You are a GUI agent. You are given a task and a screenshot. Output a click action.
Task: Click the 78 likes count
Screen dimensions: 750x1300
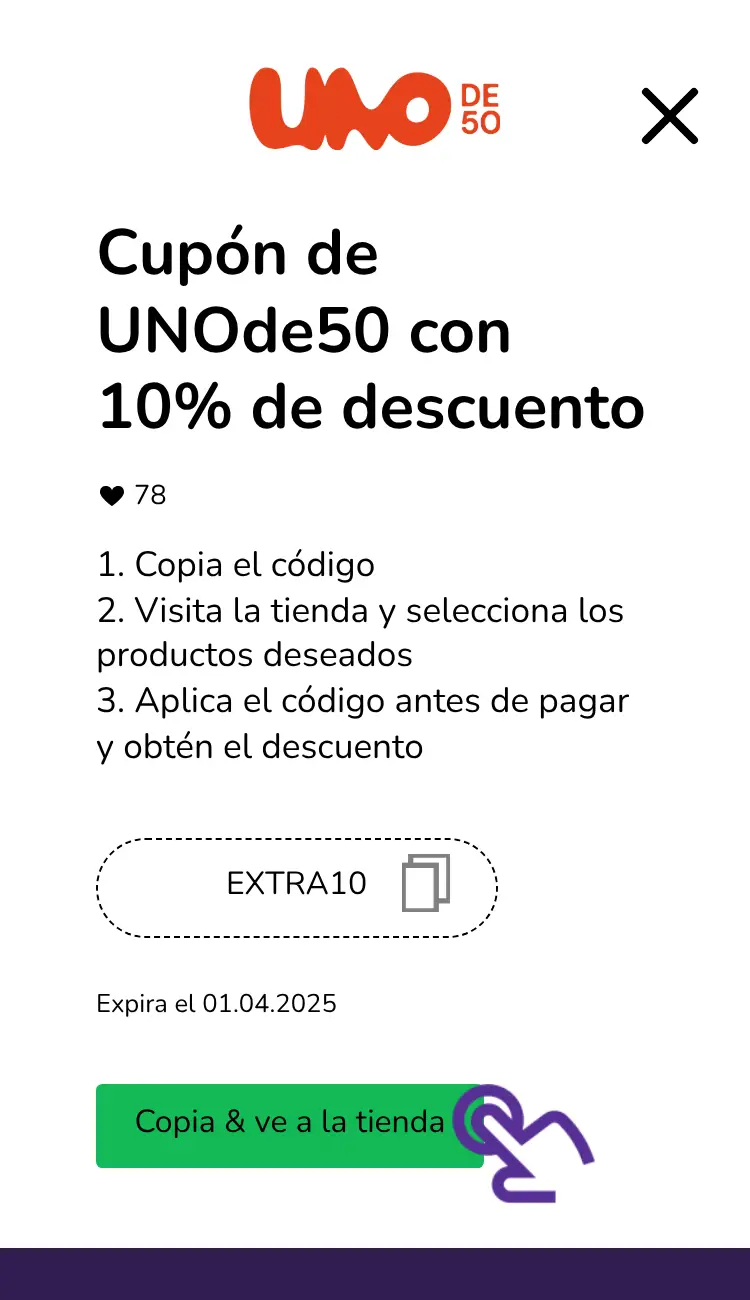[x=152, y=494]
